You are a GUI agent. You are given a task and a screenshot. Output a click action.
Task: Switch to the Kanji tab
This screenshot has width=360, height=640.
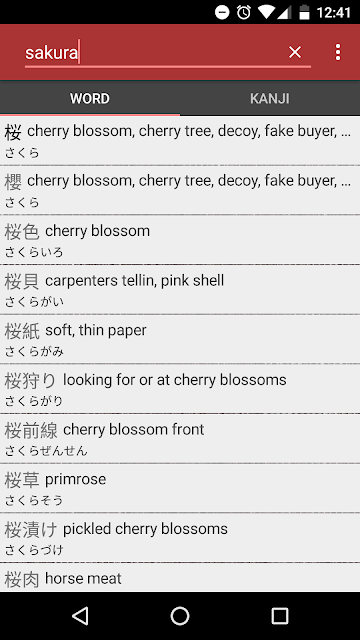coord(270,98)
